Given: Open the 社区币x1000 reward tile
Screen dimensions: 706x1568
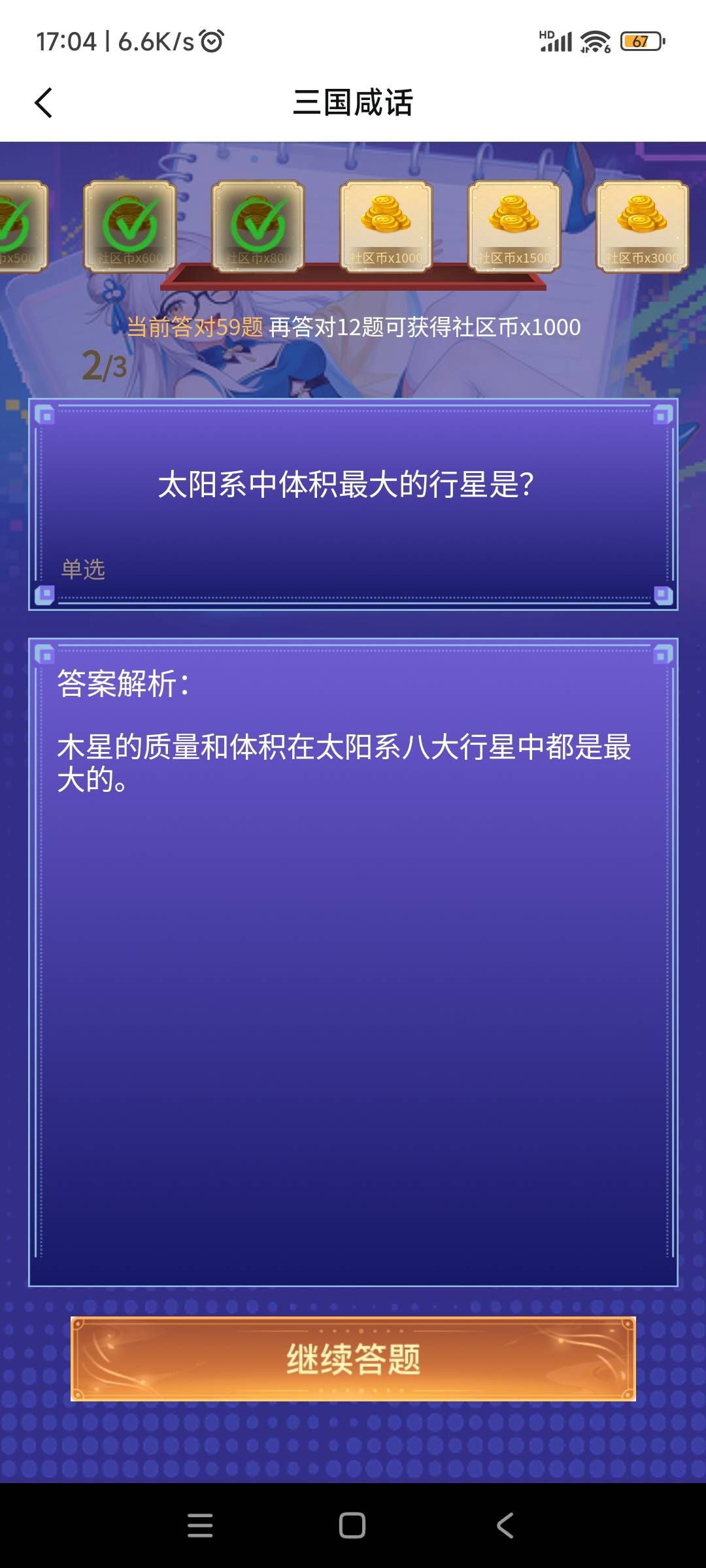Looking at the screenshot, I should coord(386,226).
